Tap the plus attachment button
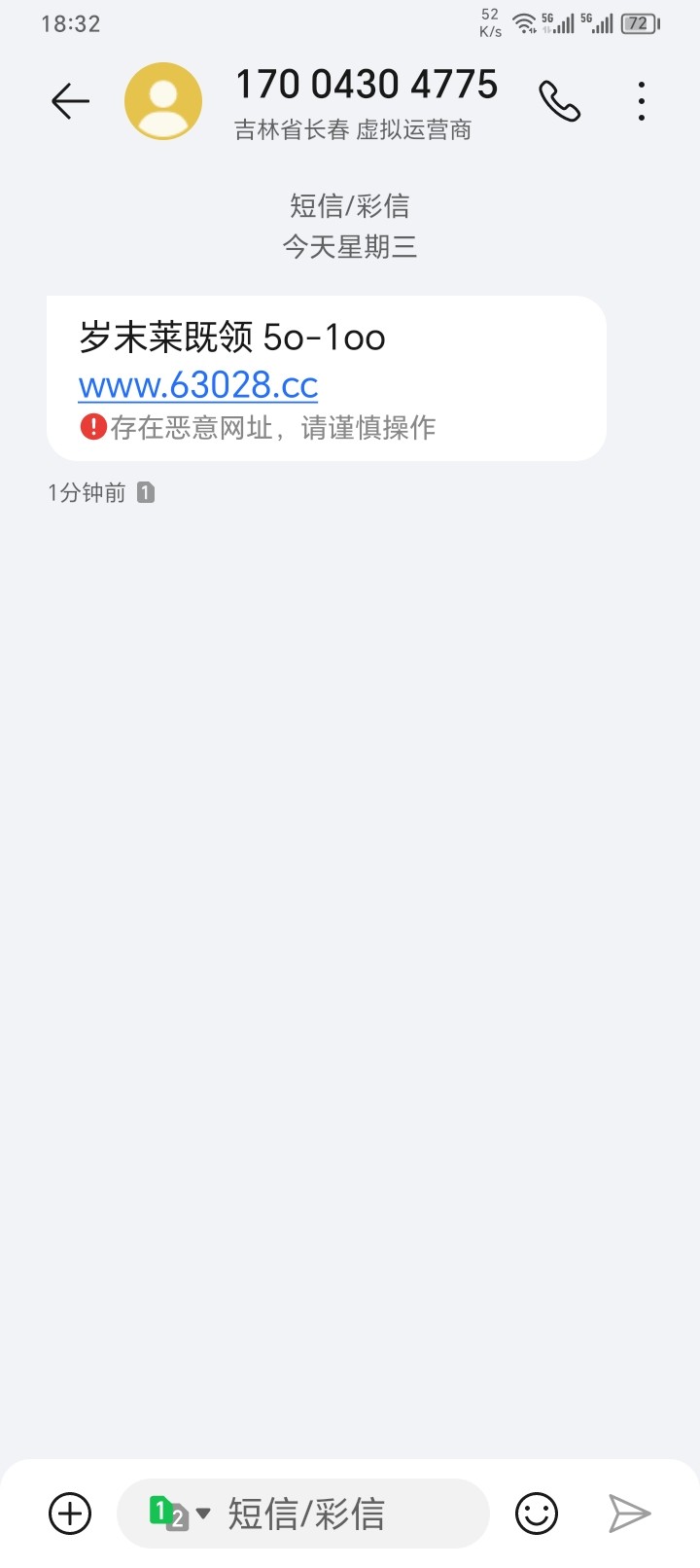Viewport: 700px width, 1568px height. [70, 1514]
